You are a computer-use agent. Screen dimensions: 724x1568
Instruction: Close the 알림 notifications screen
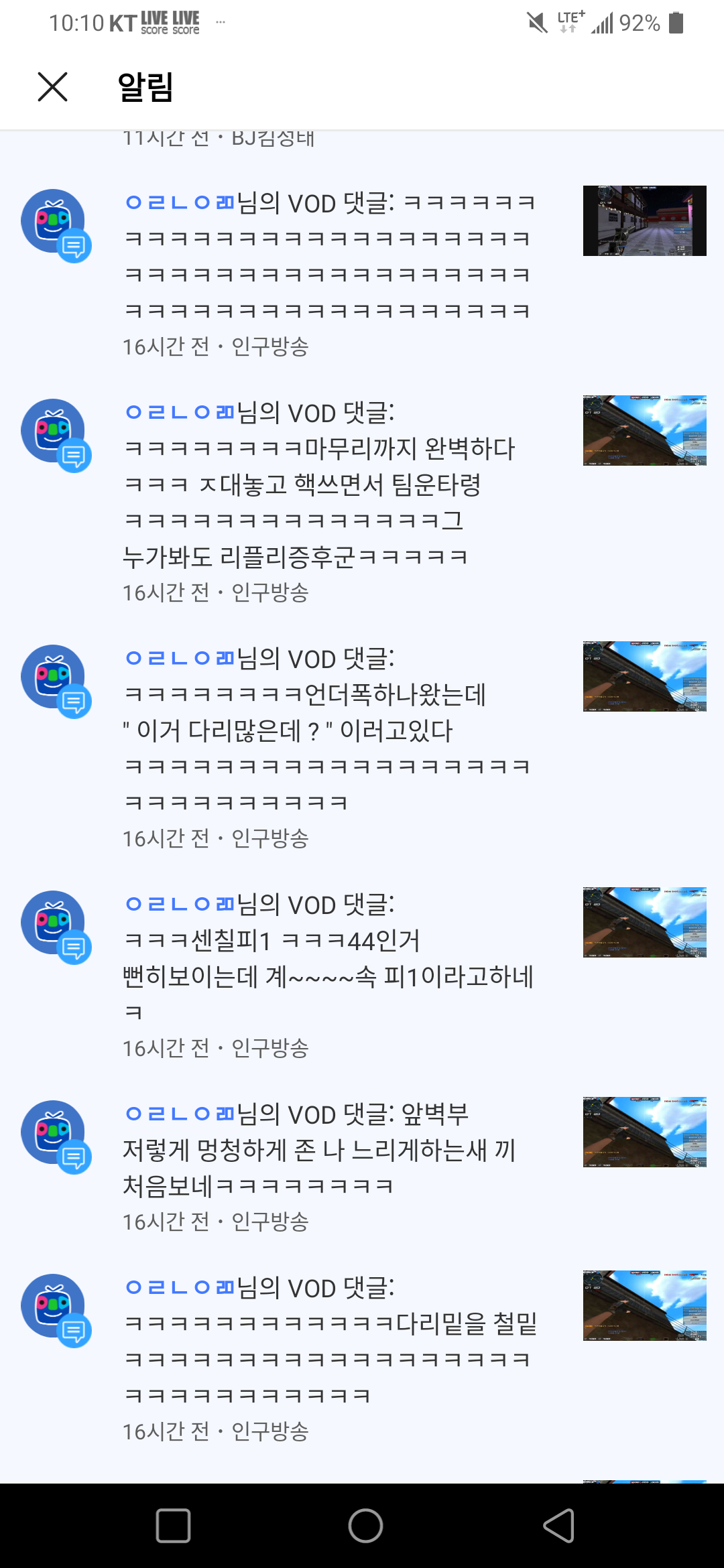coord(52,87)
